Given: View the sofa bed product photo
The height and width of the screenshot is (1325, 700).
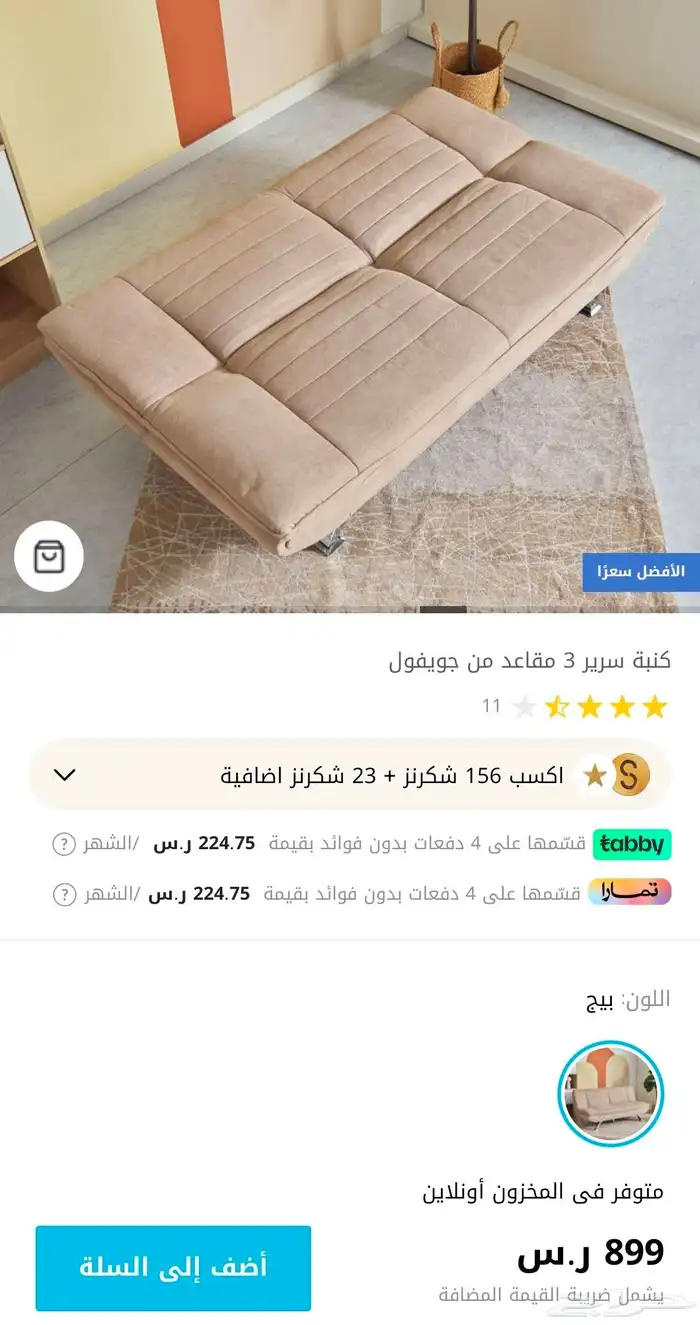Looking at the screenshot, I should (x=350, y=300).
